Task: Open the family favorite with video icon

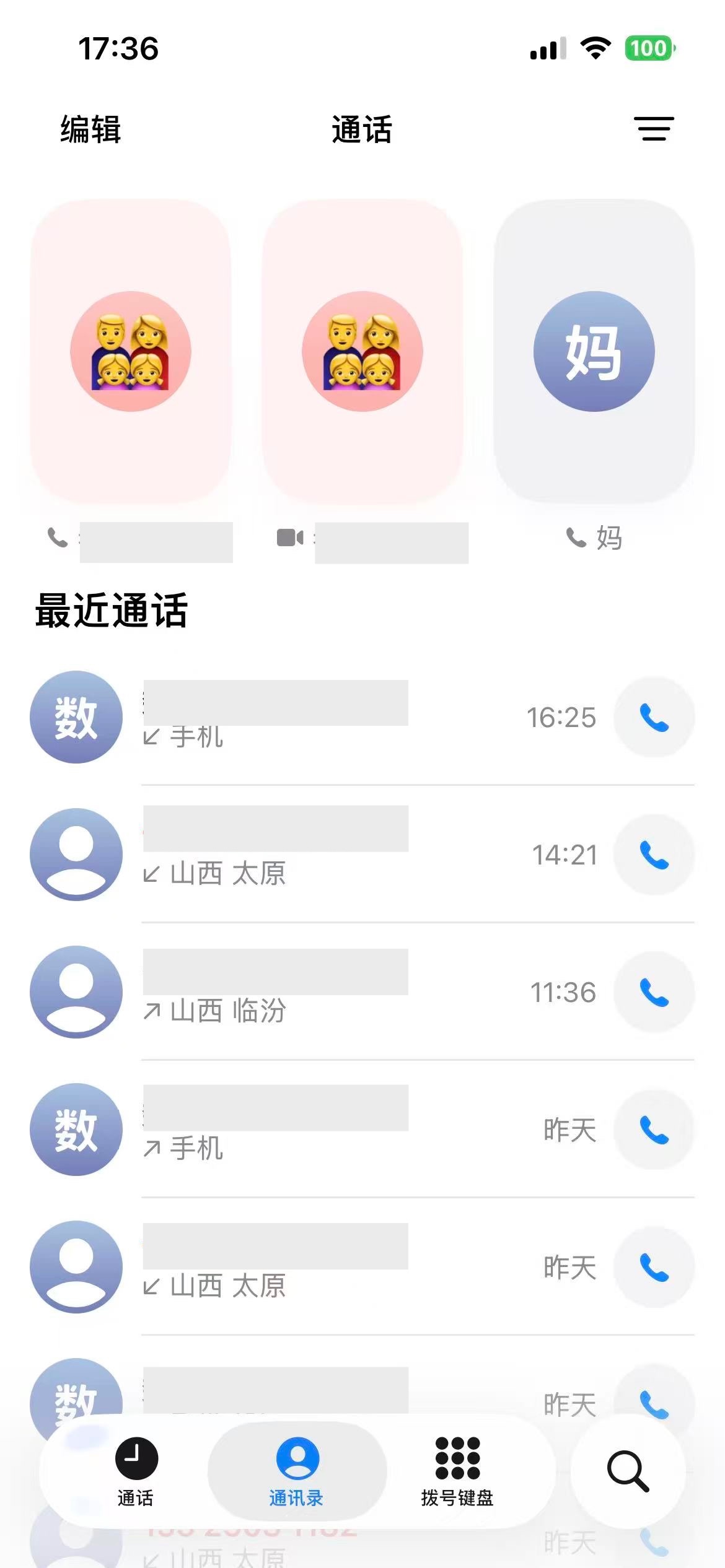Action: [362, 352]
